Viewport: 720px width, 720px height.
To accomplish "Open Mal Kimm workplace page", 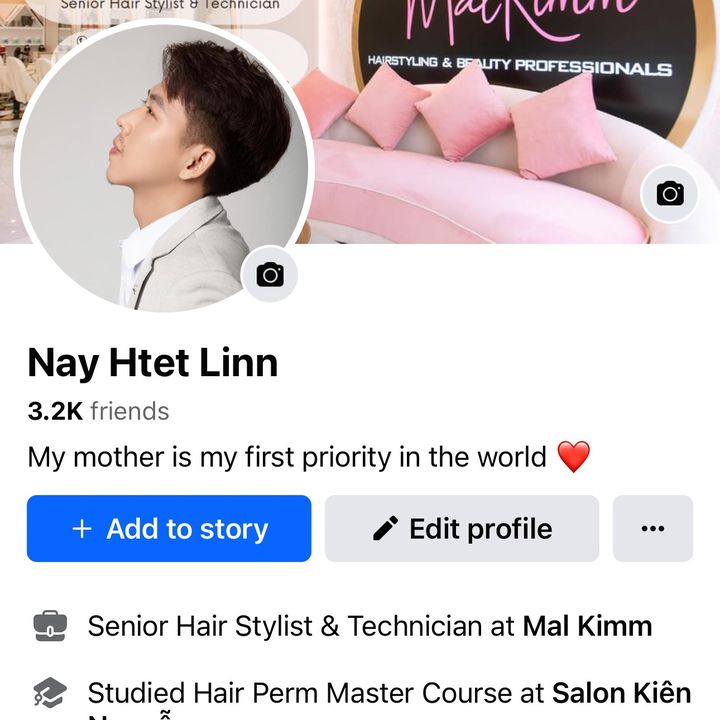I will coord(587,626).
